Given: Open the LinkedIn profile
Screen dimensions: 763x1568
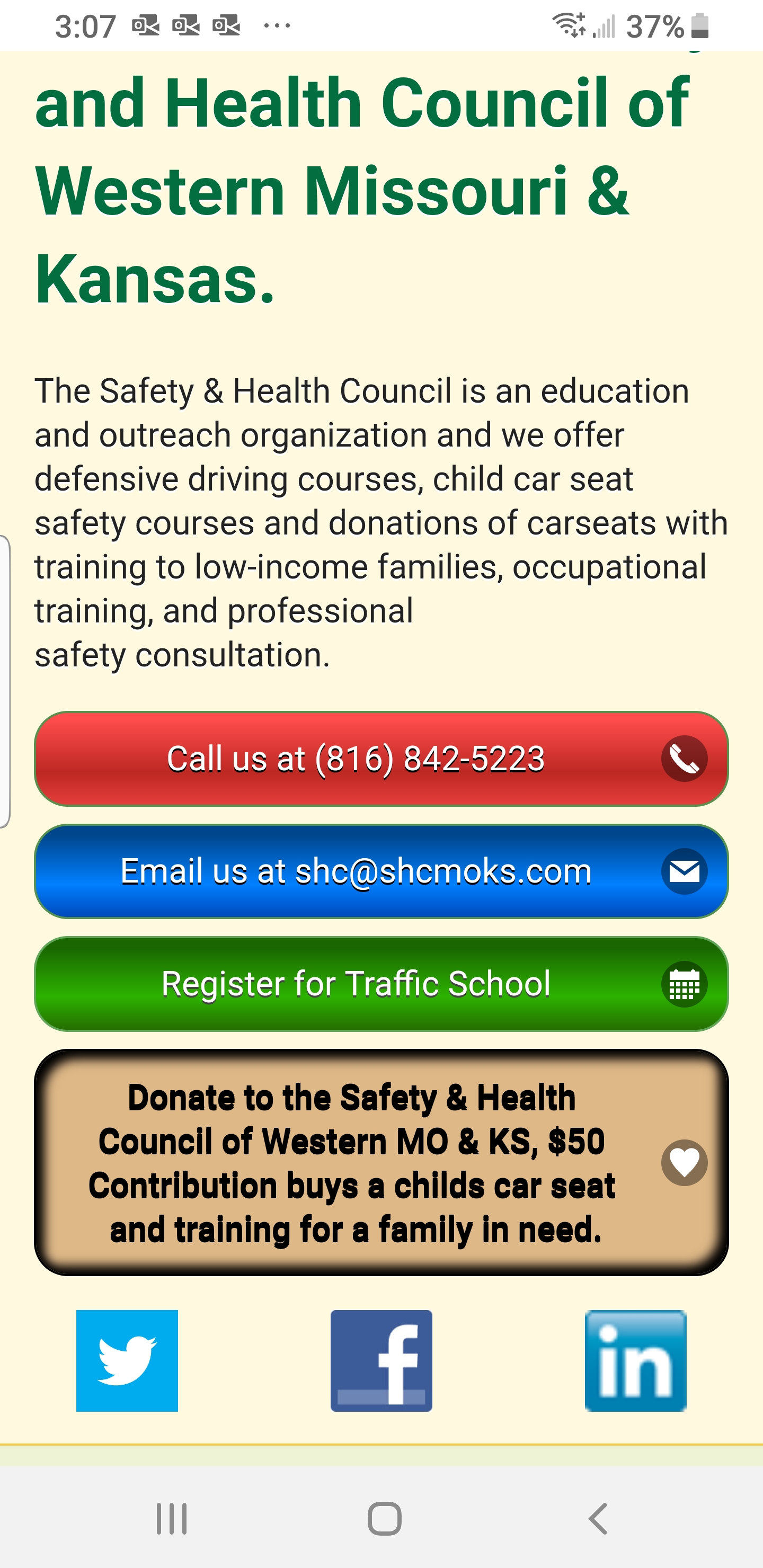Looking at the screenshot, I should coord(636,1361).
